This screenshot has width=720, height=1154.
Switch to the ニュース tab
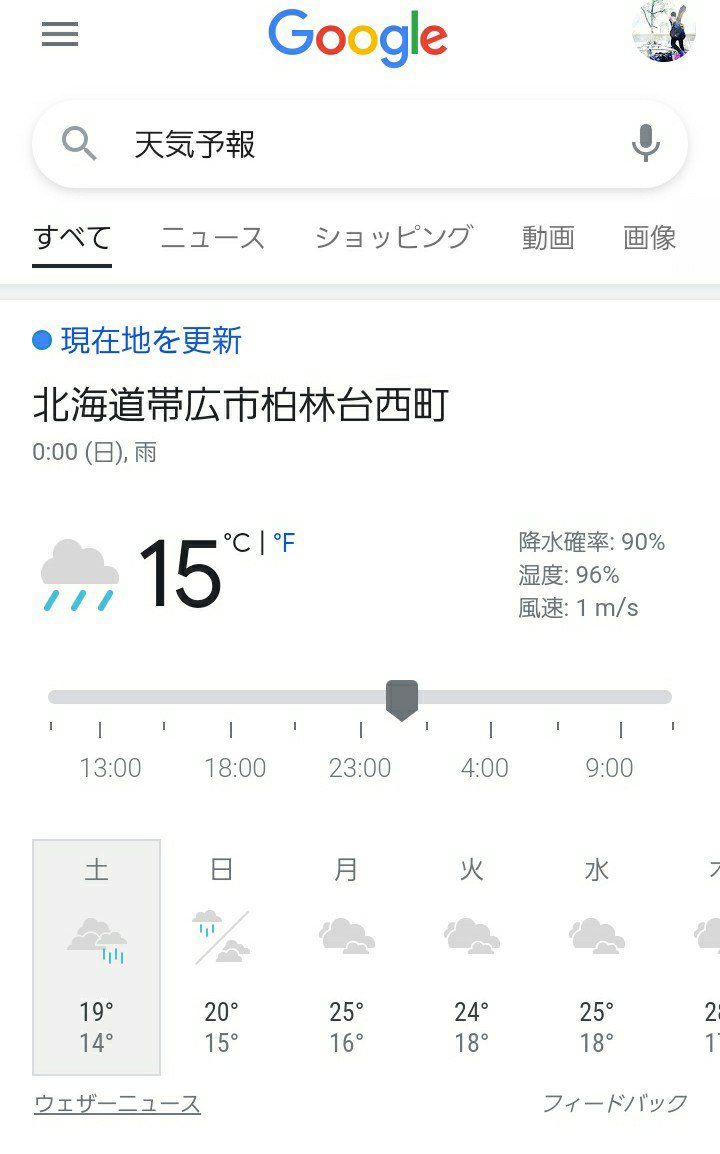213,238
